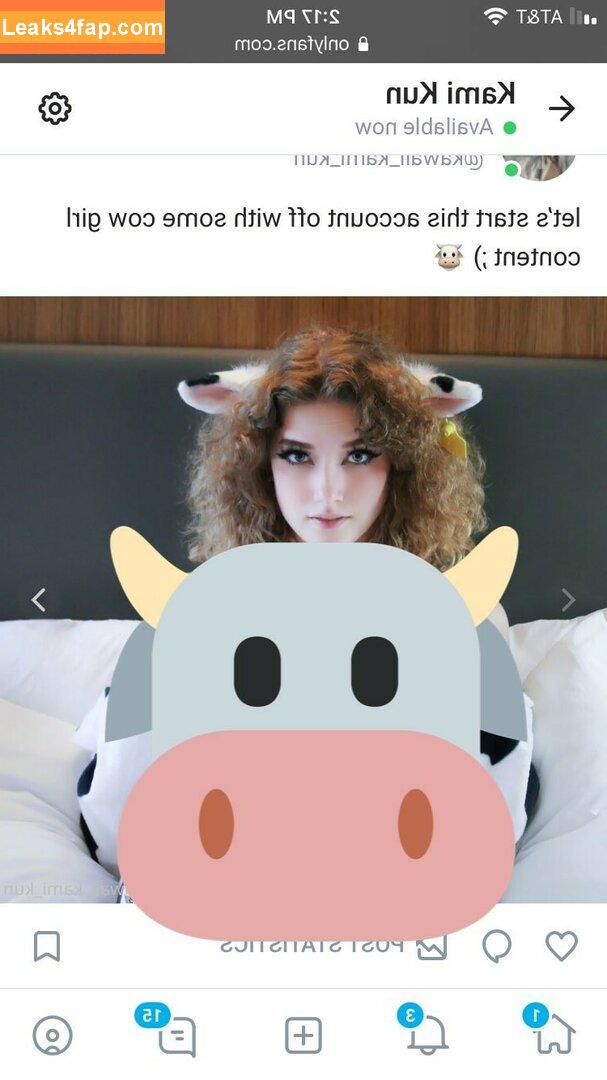
Task: Tap the right-pointing arrow on the photo
Action: tap(569, 600)
